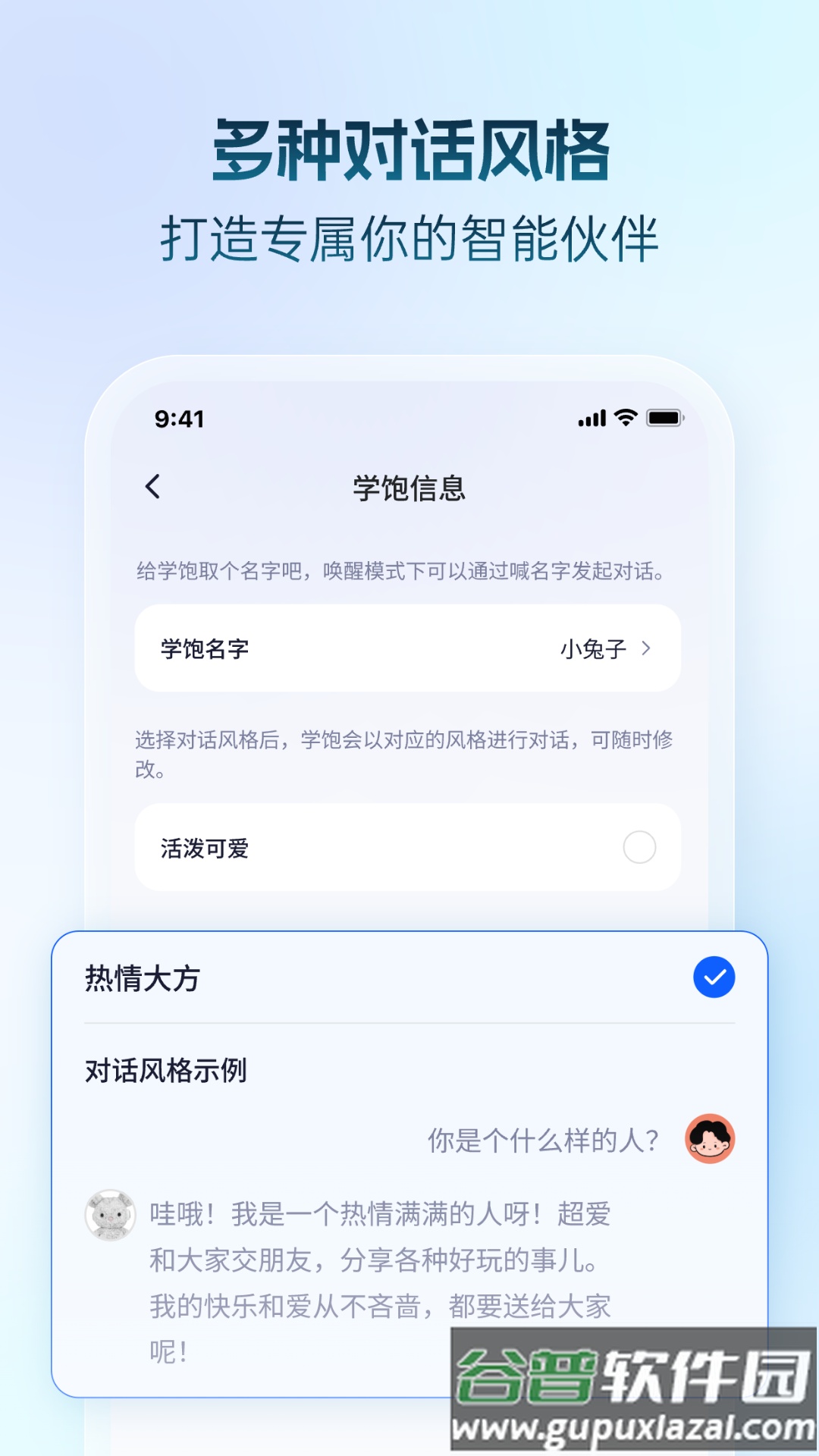Open the name value 小兔子
This screenshot has height=1456, width=819.
click(591, 648)
